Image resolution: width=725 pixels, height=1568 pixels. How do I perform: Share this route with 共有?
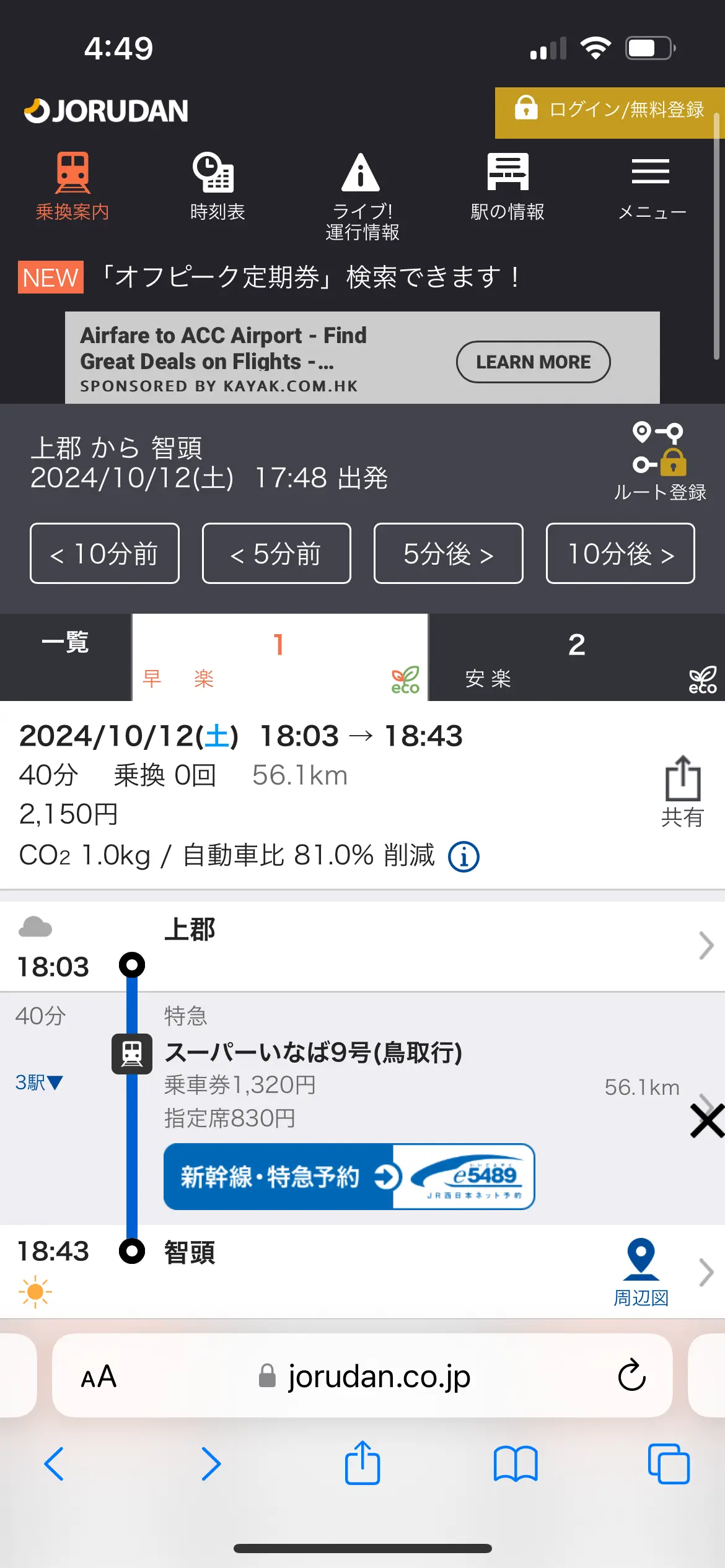[682, 791]
